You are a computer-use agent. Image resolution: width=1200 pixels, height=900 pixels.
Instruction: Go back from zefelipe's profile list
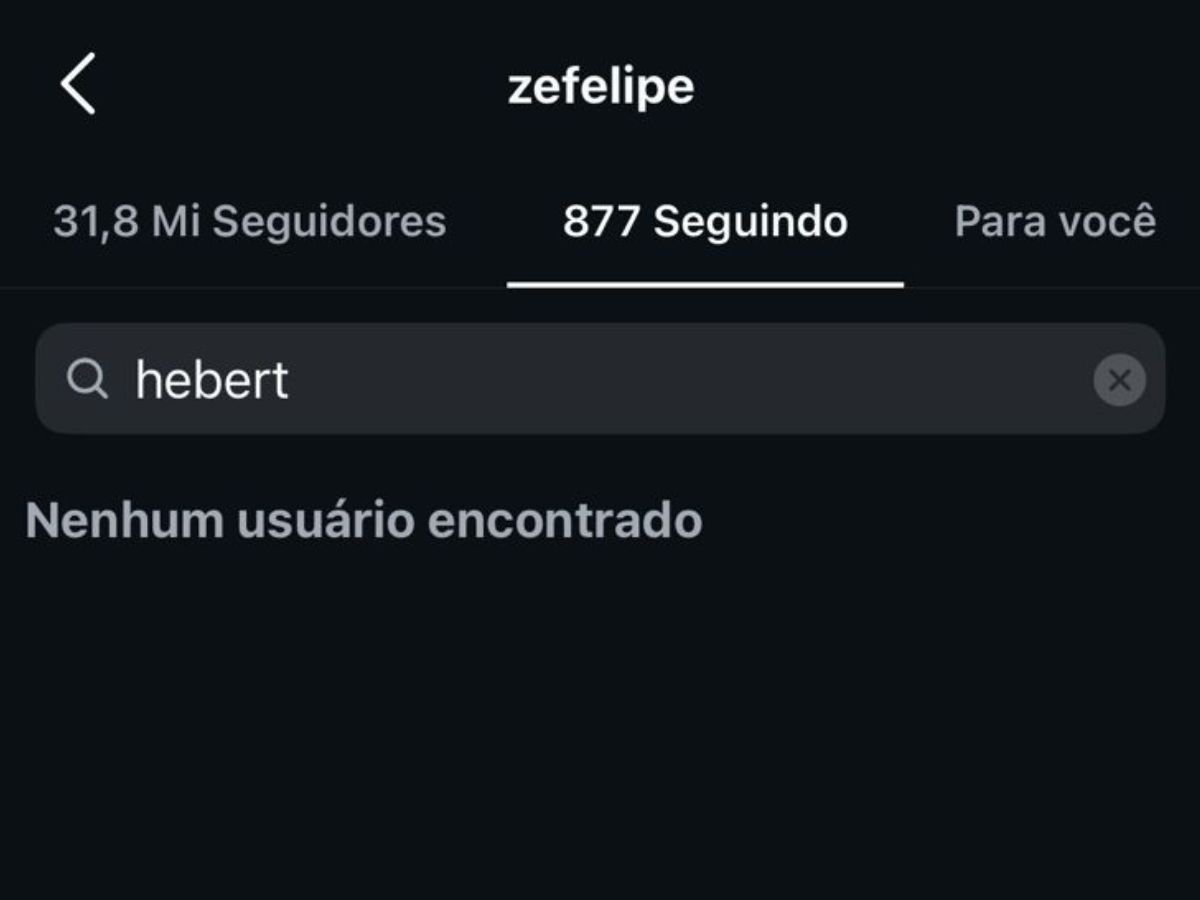pos(78,84)
